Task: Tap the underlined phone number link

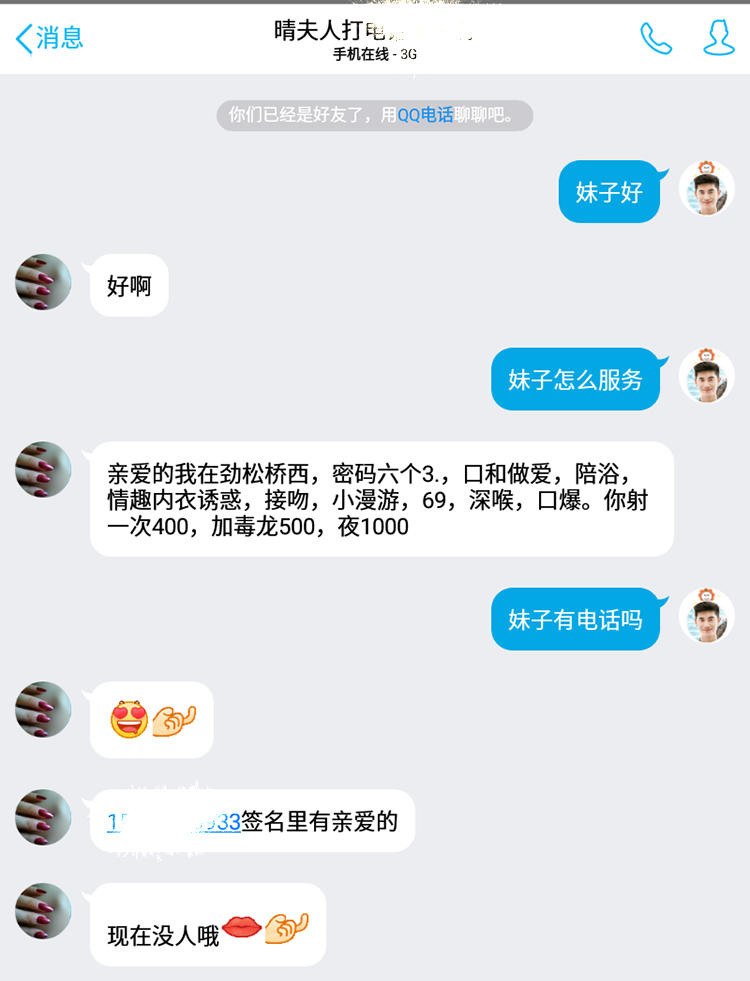Action: click(x=174, y=821)
